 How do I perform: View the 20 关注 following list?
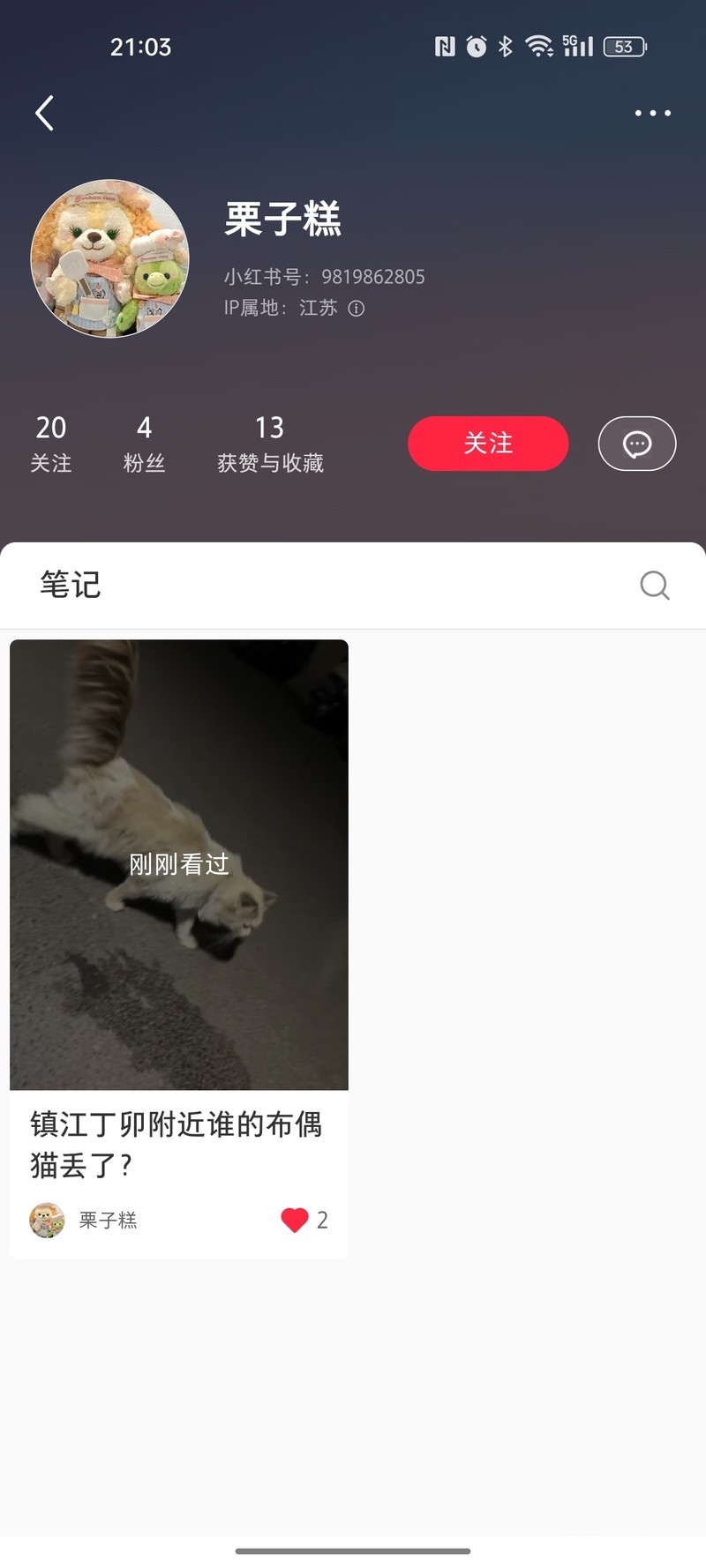click(x=51, y=444)
